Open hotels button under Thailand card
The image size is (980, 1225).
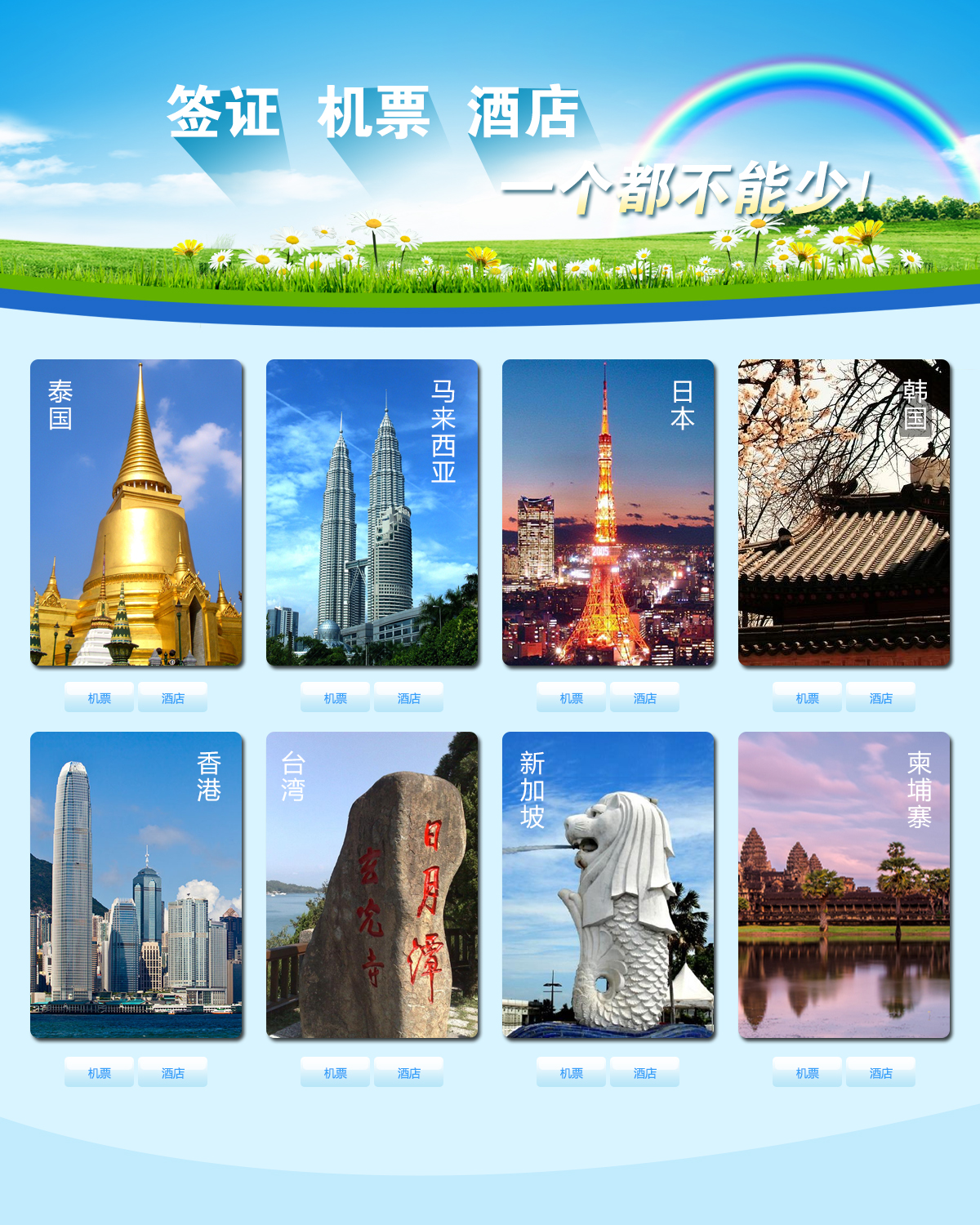pyautogui.click(x=172, y=698)
